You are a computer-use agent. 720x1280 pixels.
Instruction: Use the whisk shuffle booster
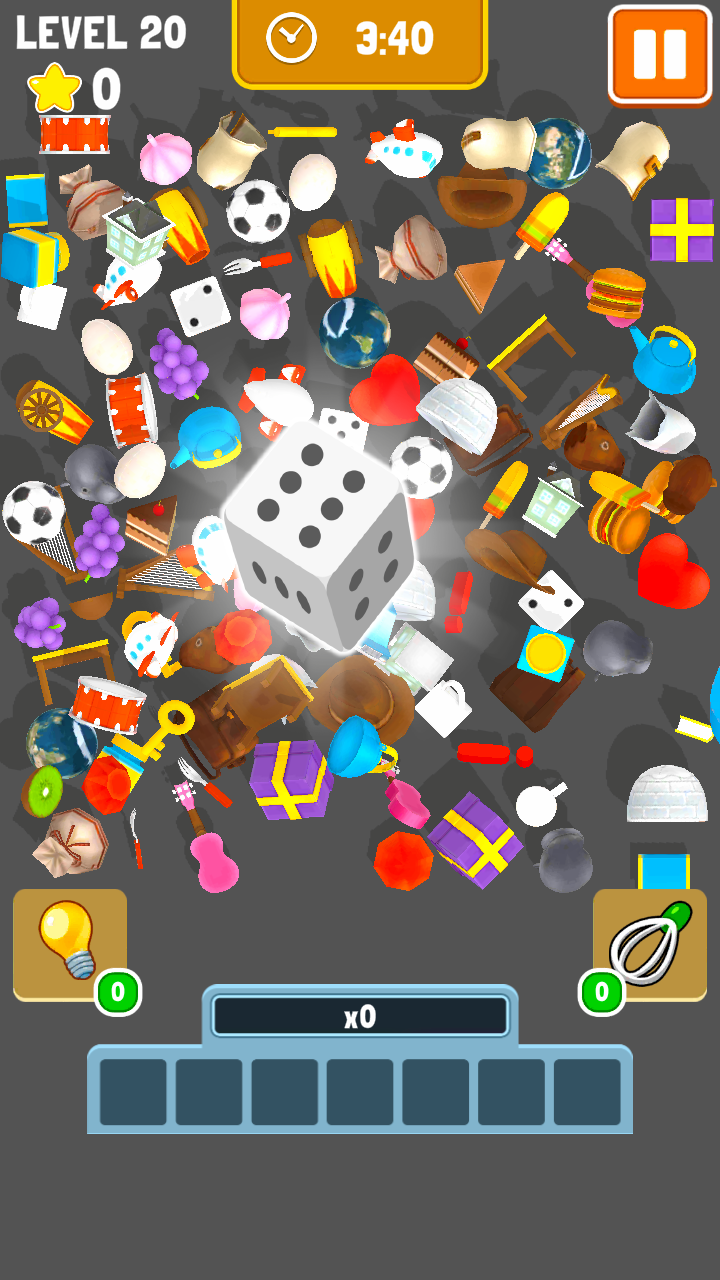click(x=650, y=943)
